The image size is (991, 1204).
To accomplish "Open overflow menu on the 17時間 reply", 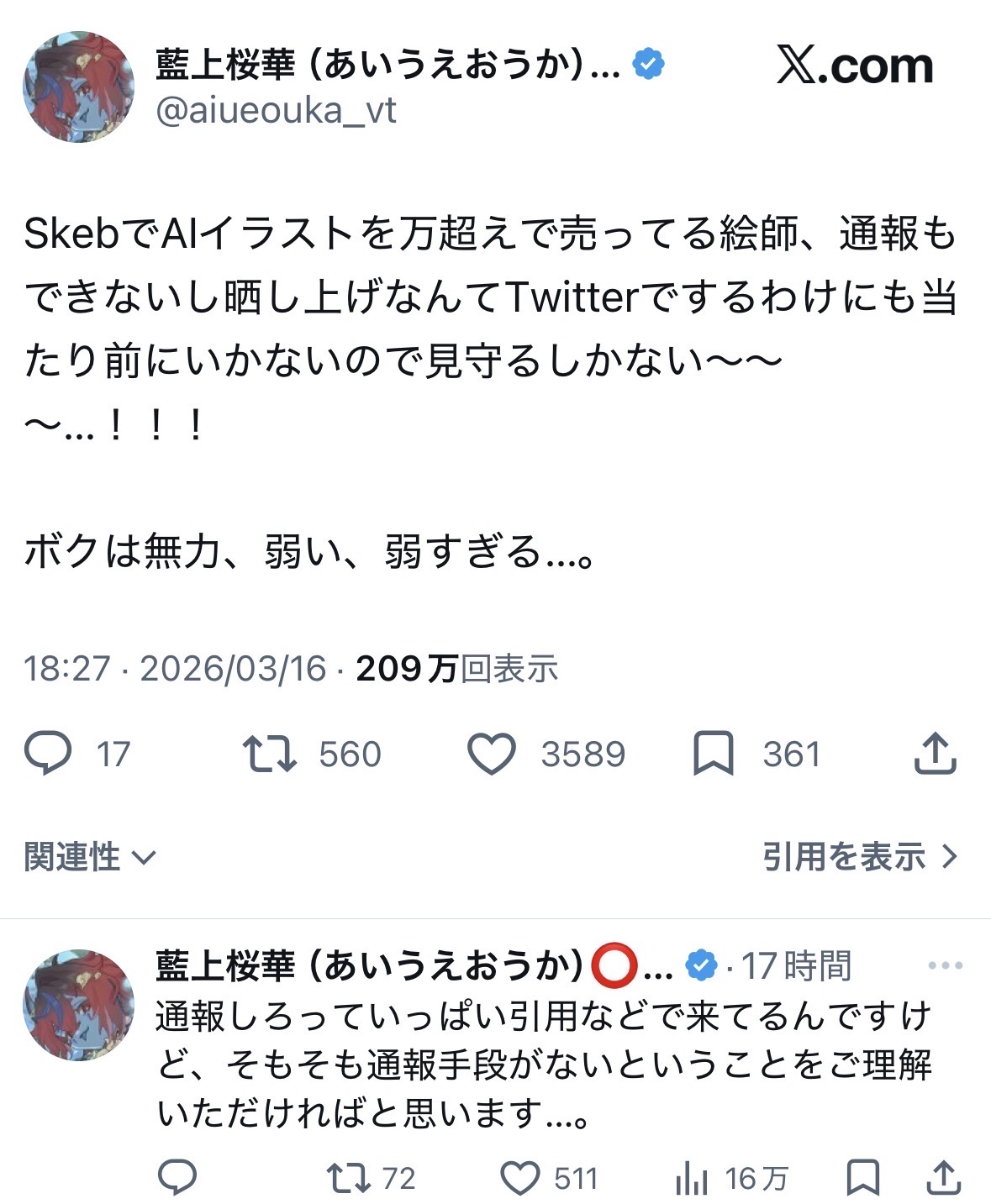I will click(x=945, y=965).
